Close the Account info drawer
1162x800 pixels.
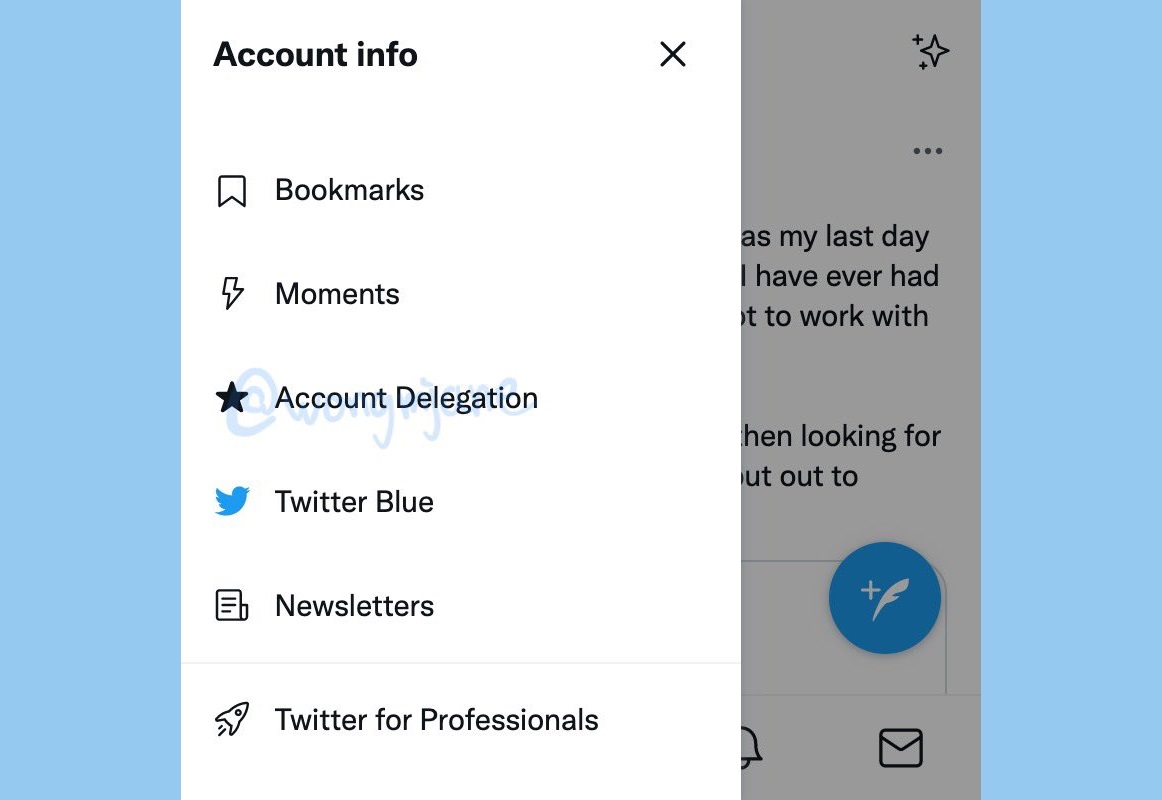click(x=673, y=54)
